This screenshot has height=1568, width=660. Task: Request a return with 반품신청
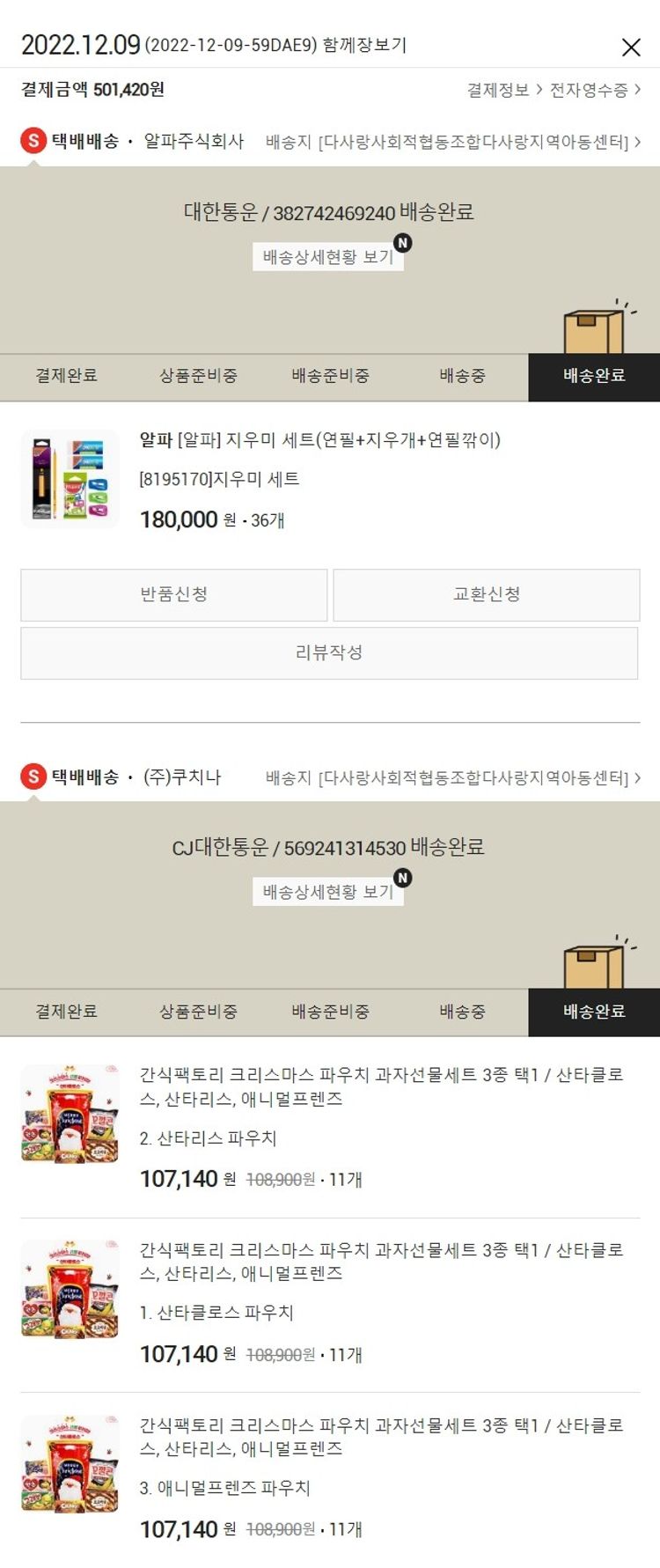click(174, 594)
